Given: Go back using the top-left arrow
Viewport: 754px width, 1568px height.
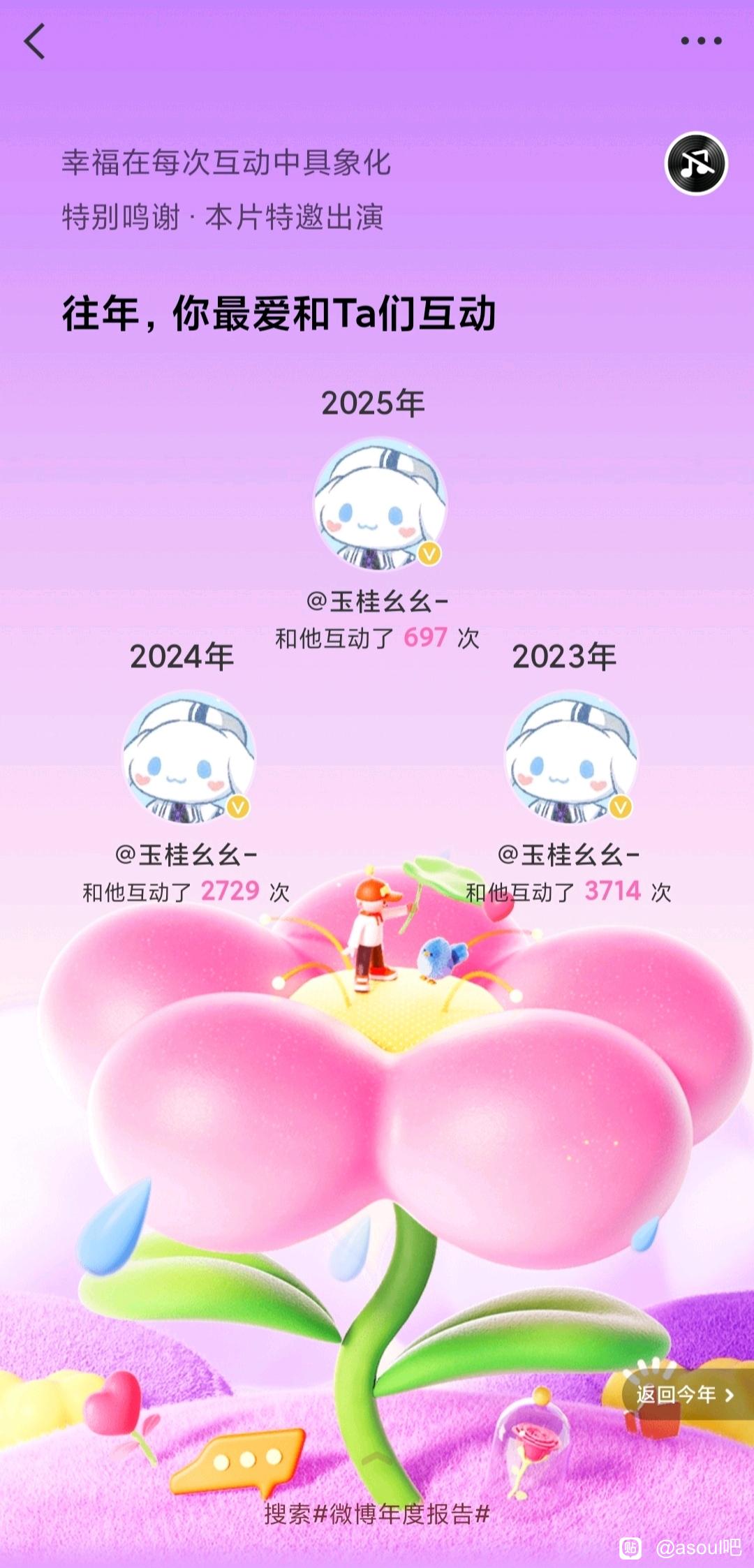Looking at the screenshot, I should click(35, 41).
